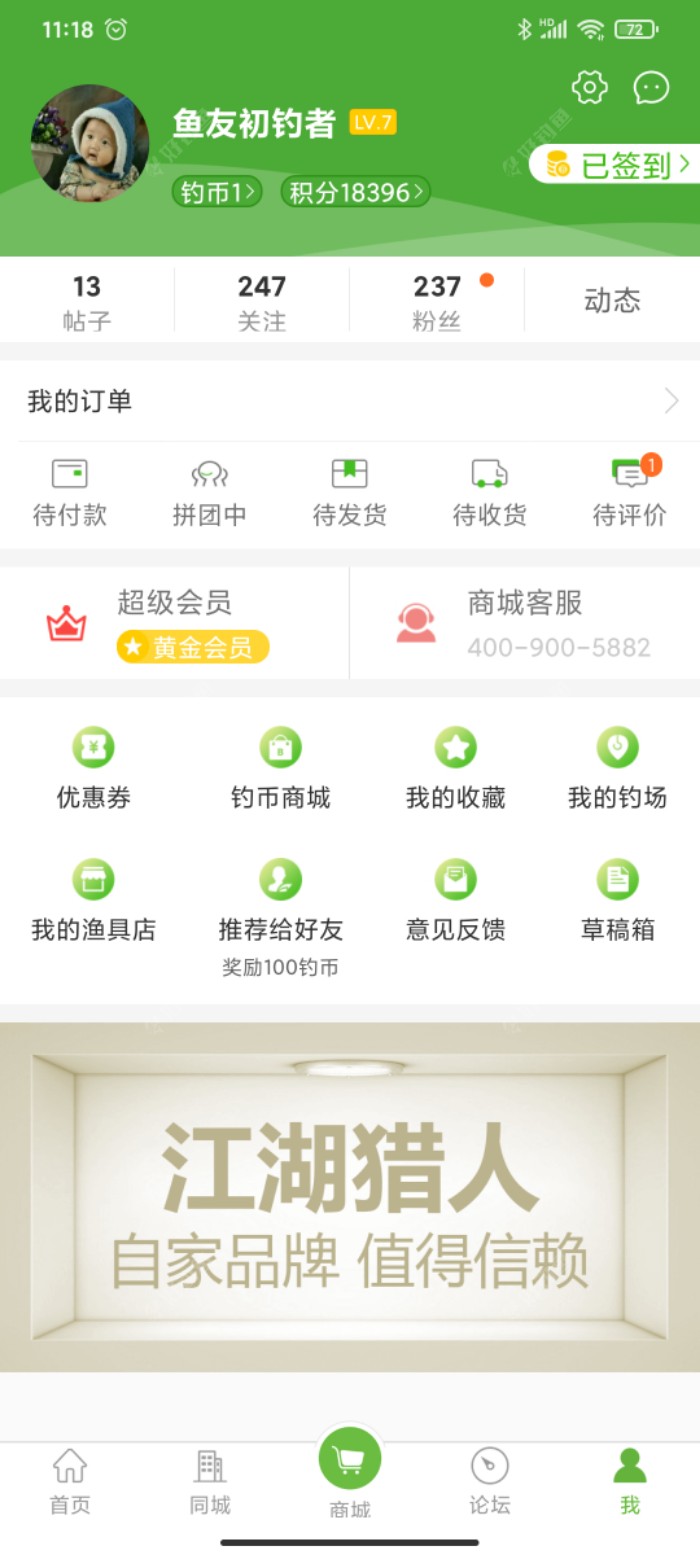This screenshot has width=700, height=1555.
Task: View the 237 粉丝 followers list
Action: [437, 301]
